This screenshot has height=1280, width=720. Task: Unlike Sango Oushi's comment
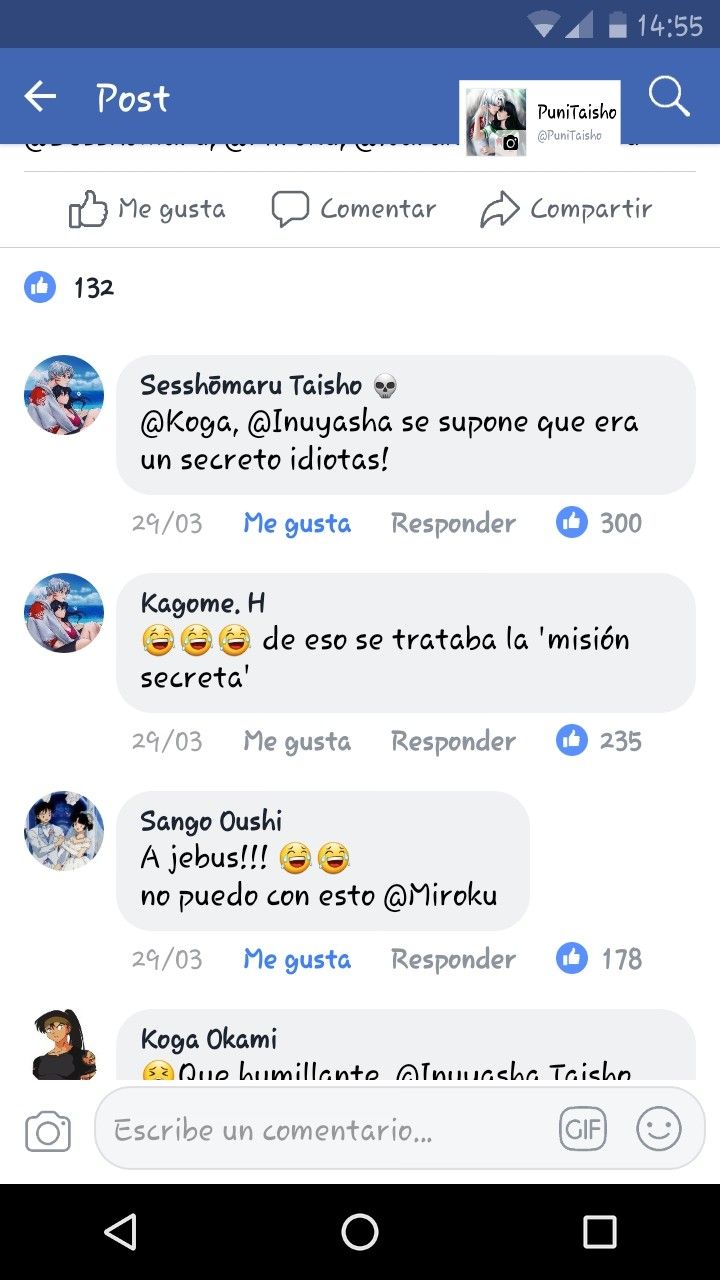(x=297, y=959)
